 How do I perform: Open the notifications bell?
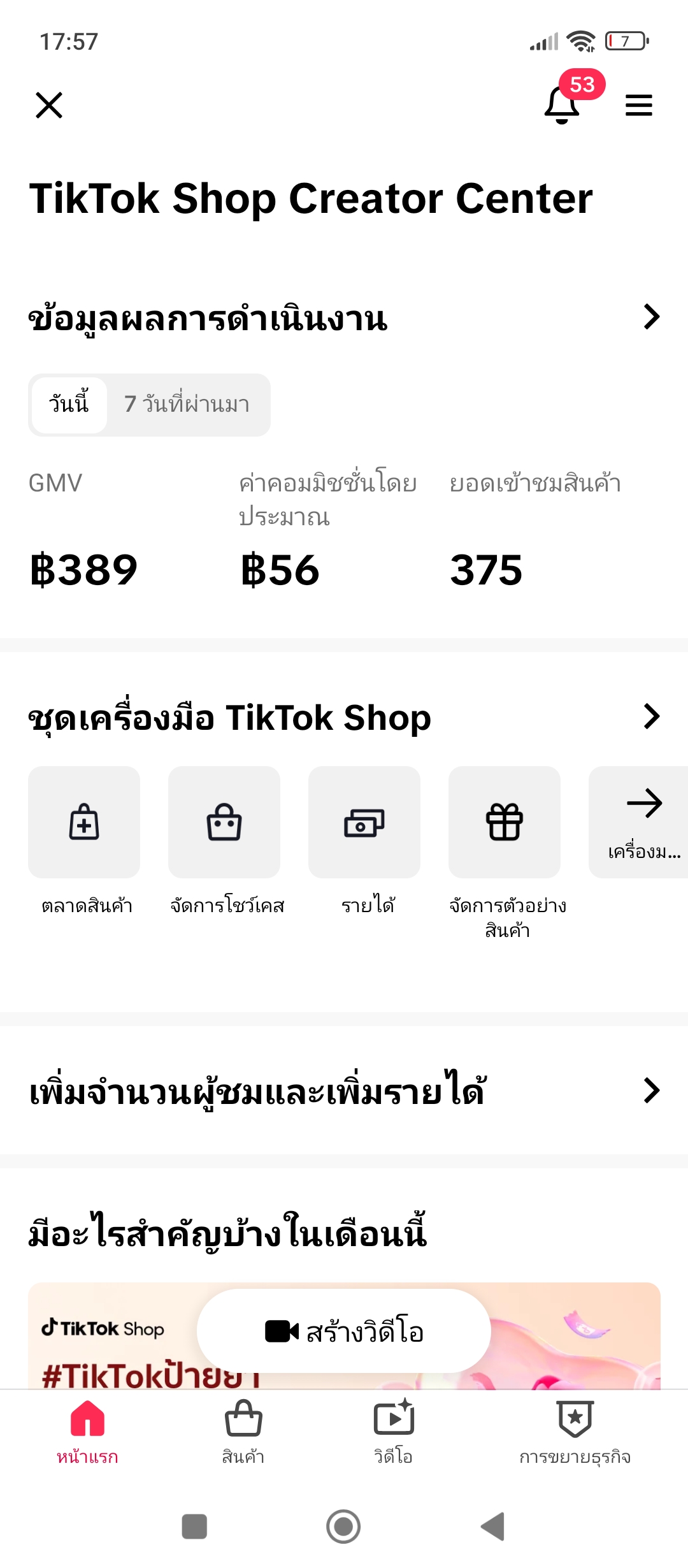coord(562,105)
